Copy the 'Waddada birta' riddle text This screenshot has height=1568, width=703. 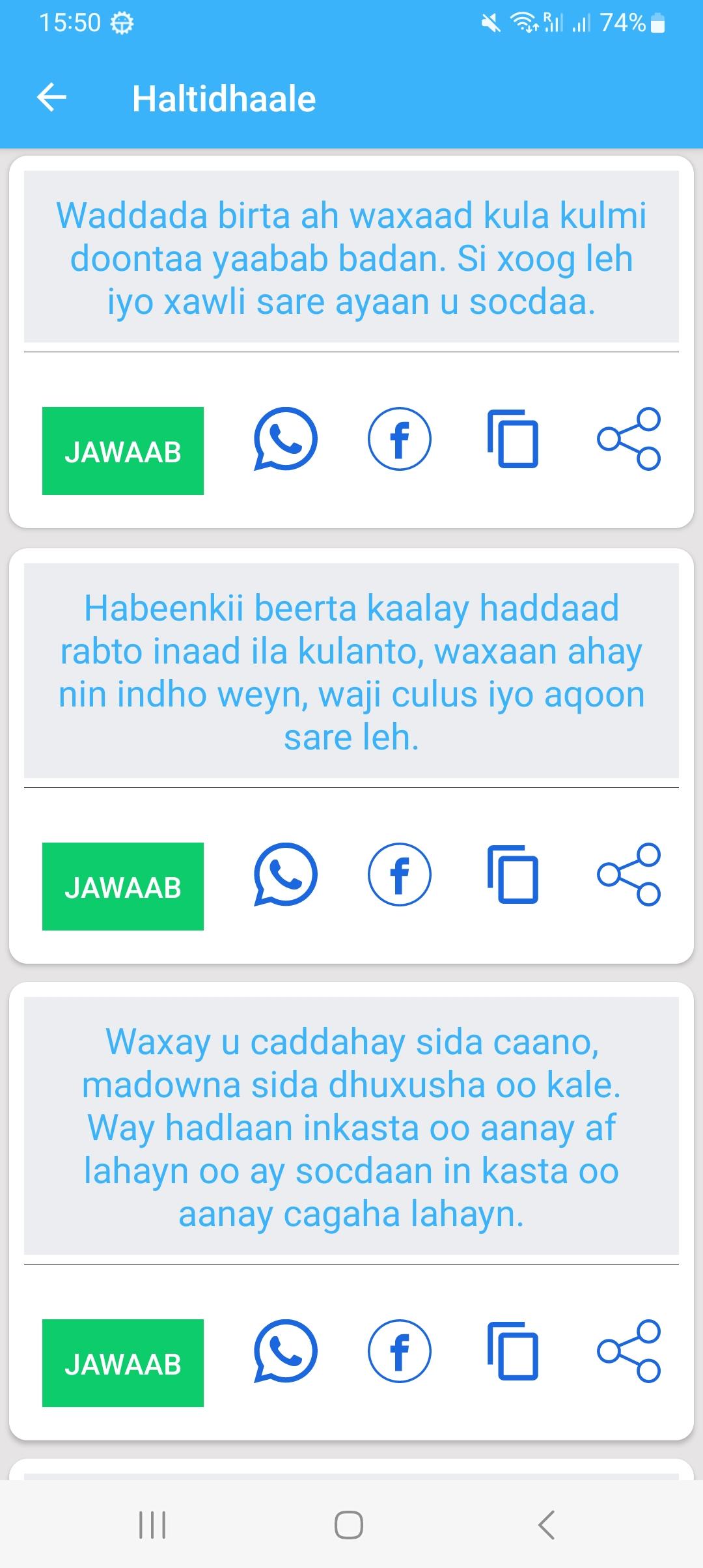tap(513, 439)
